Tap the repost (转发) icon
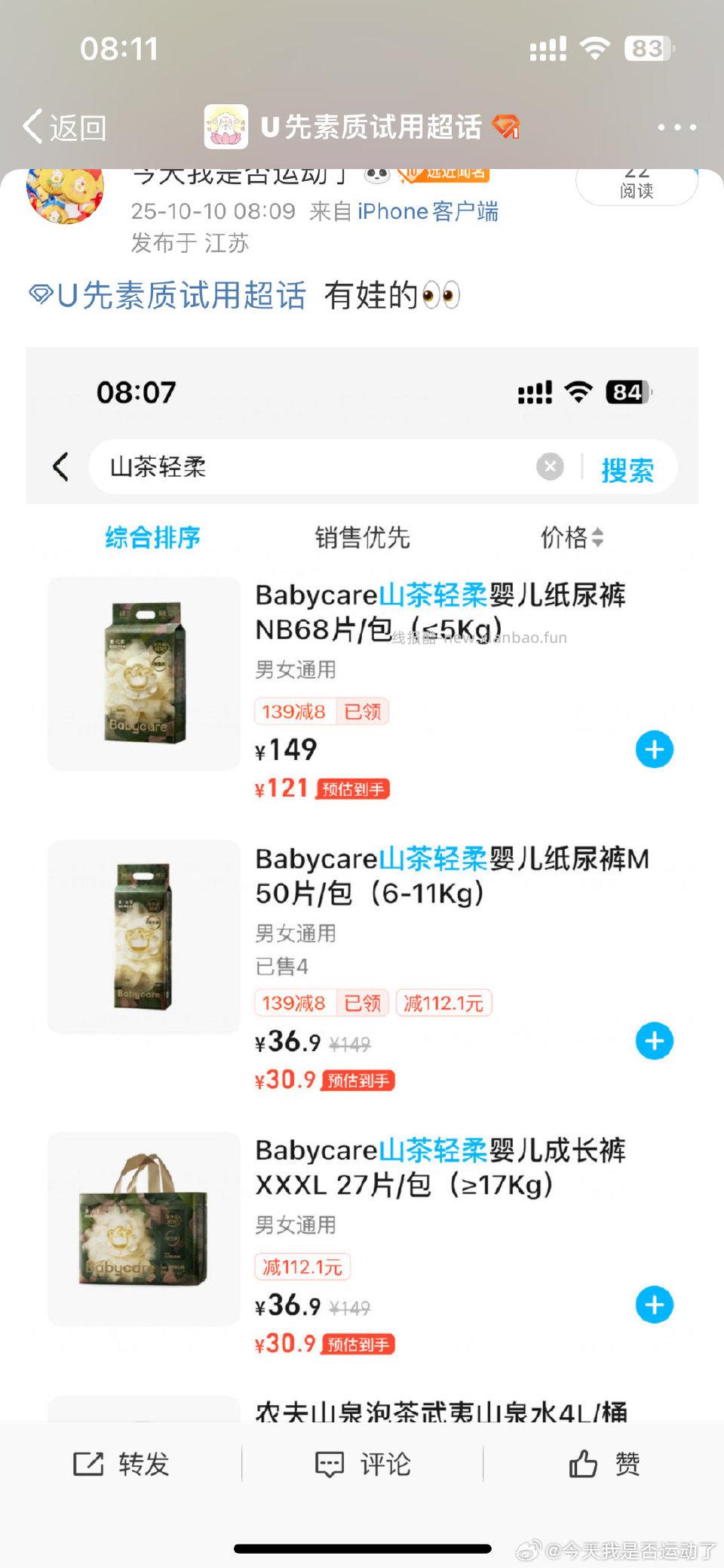The width and height of the screenshot is (724, 1568). click(88, 1462)
